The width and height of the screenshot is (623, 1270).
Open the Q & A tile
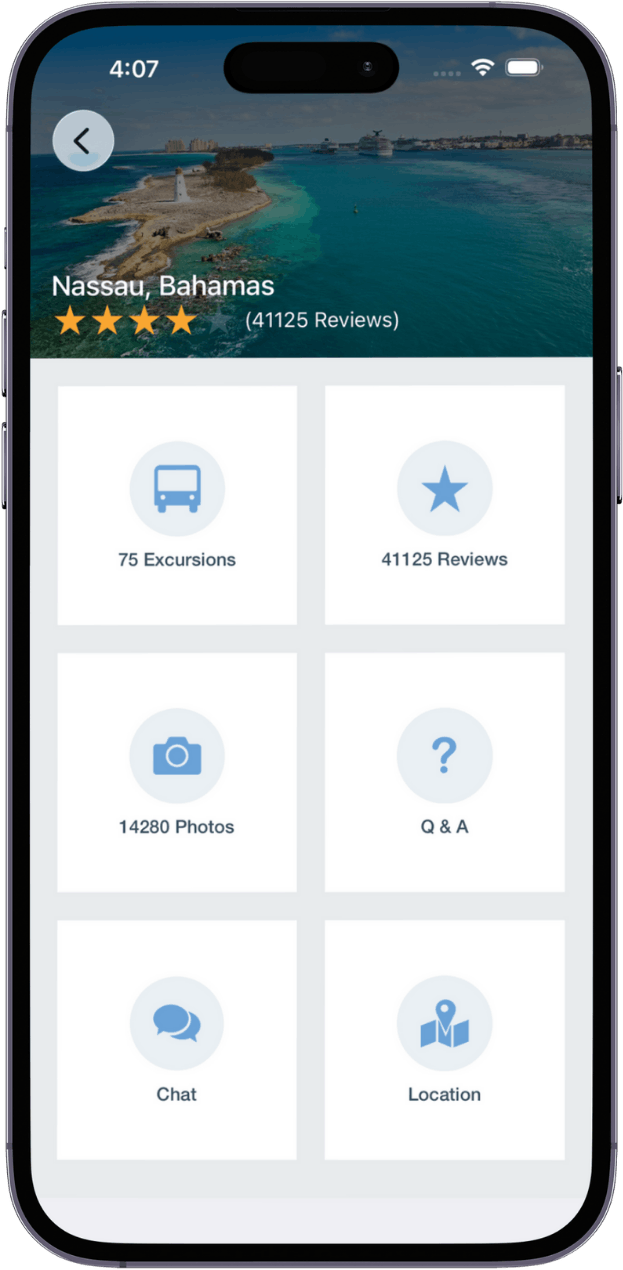(x=444, y=772)
